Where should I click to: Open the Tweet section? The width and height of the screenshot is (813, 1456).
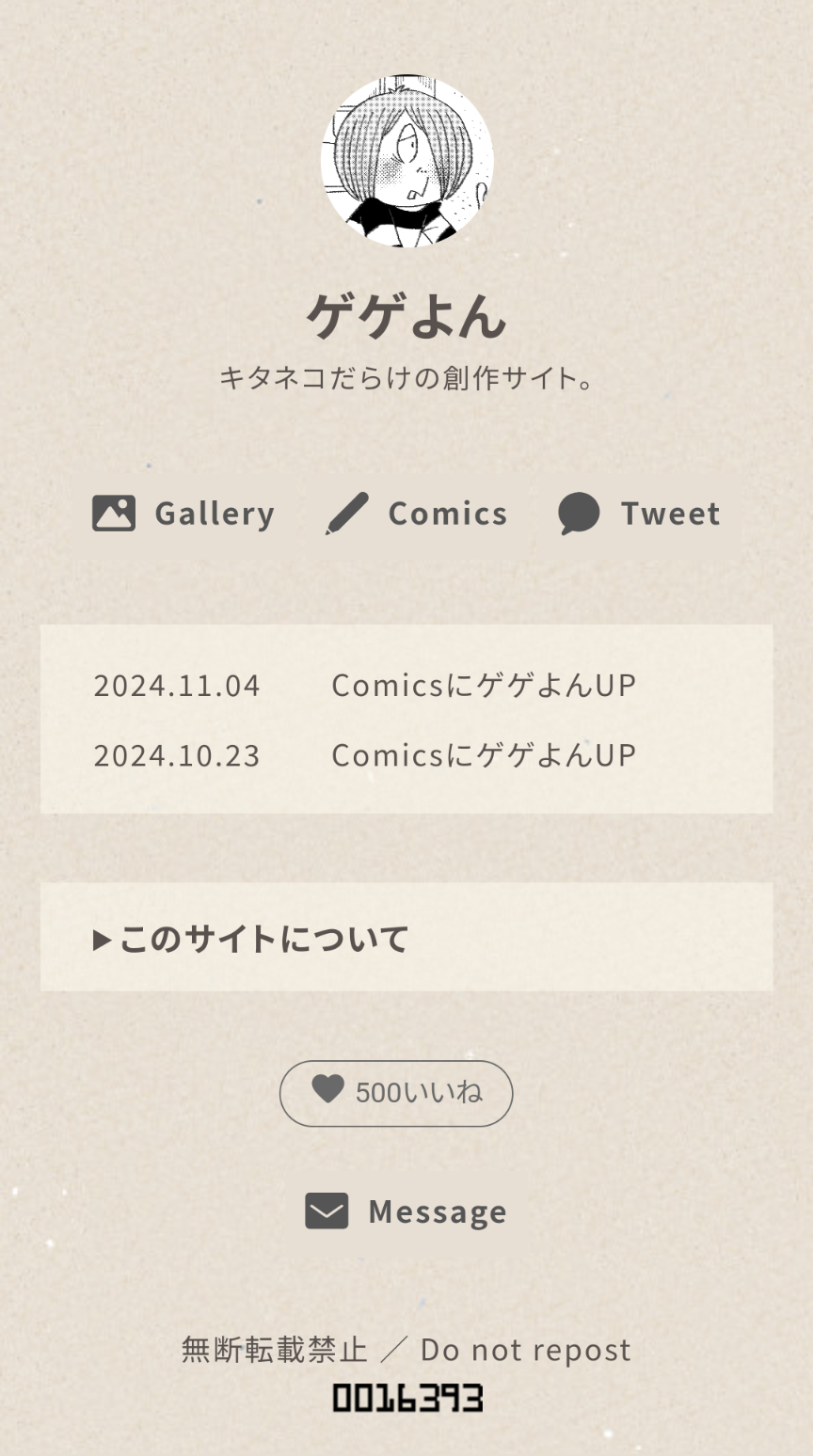[639, 514]
